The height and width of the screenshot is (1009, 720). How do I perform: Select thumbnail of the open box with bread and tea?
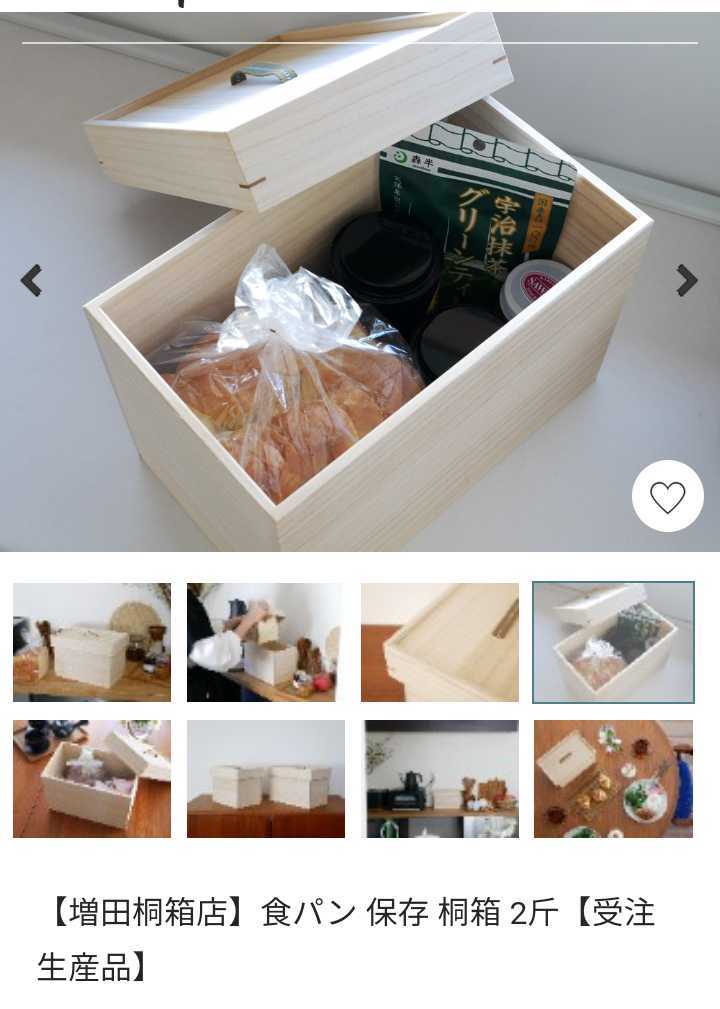click(x=613, y=642)
